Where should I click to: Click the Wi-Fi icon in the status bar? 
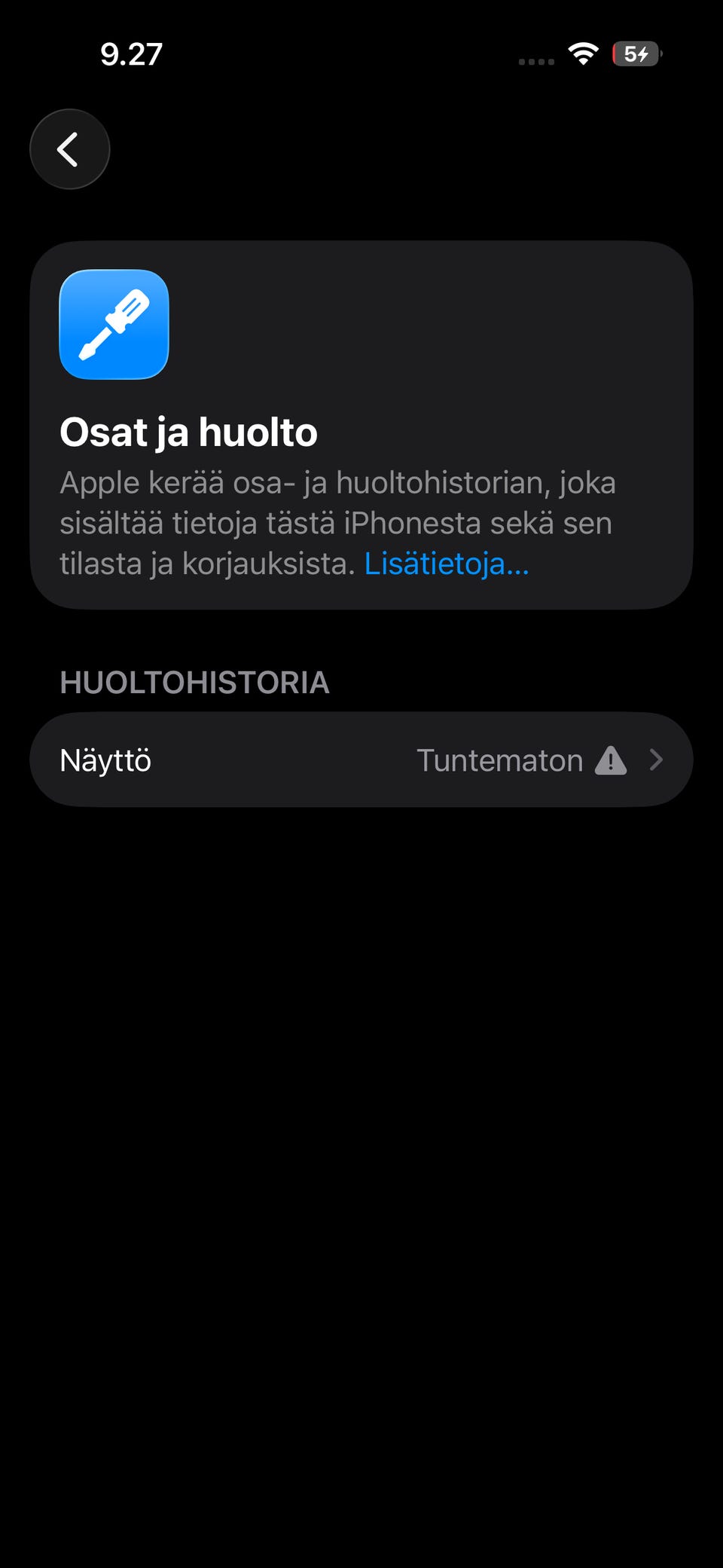click(582, 54)
